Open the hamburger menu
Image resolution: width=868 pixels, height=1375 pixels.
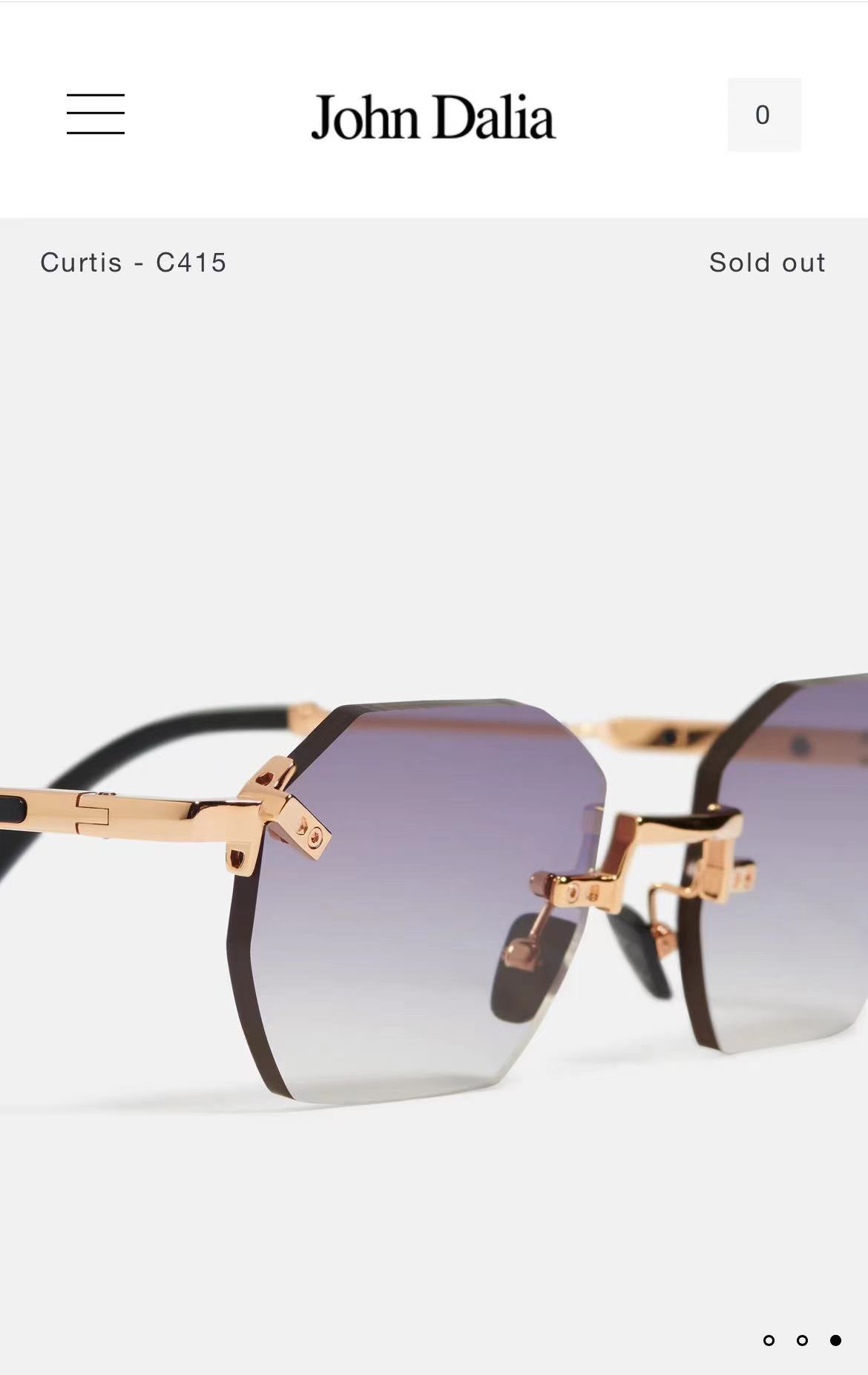96,114
